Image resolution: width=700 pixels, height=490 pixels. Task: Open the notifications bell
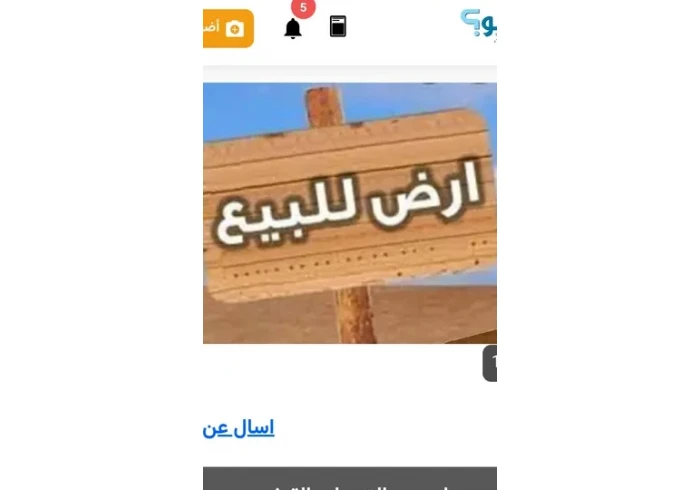(293, 29)
